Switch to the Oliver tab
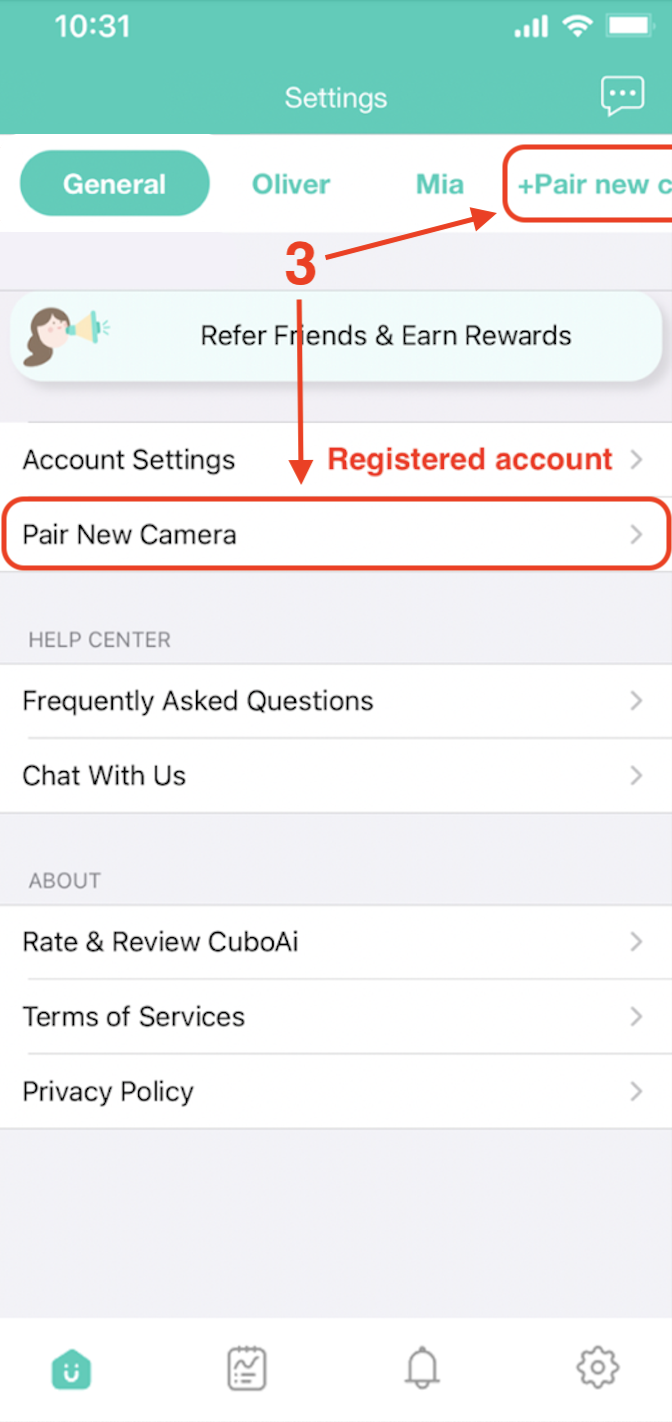The height and width of the screenshot is (1422, 672). tap(291, 184)
